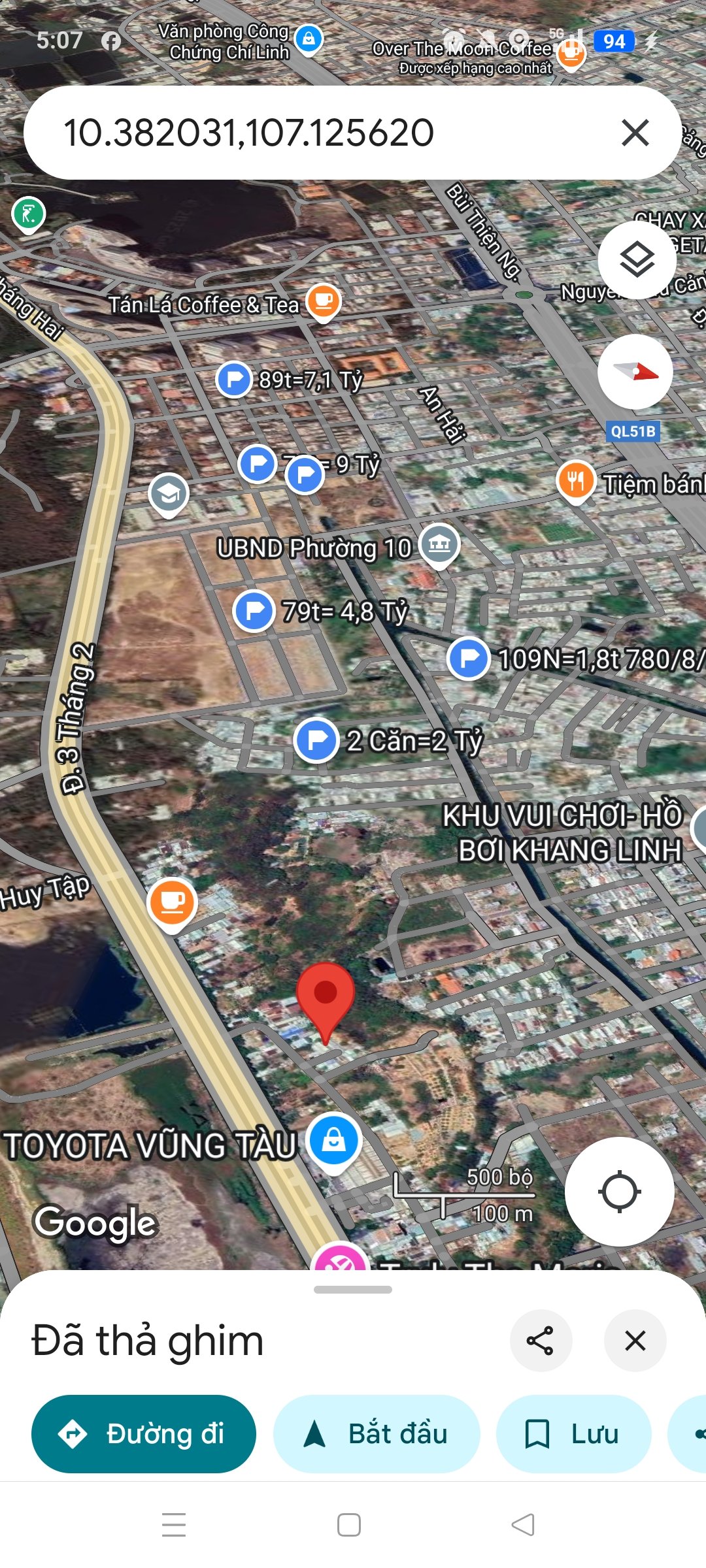This screenshot has height=1568, width=706.
Task: Open recent apps from navigation bar
Action: [174, 1525]
